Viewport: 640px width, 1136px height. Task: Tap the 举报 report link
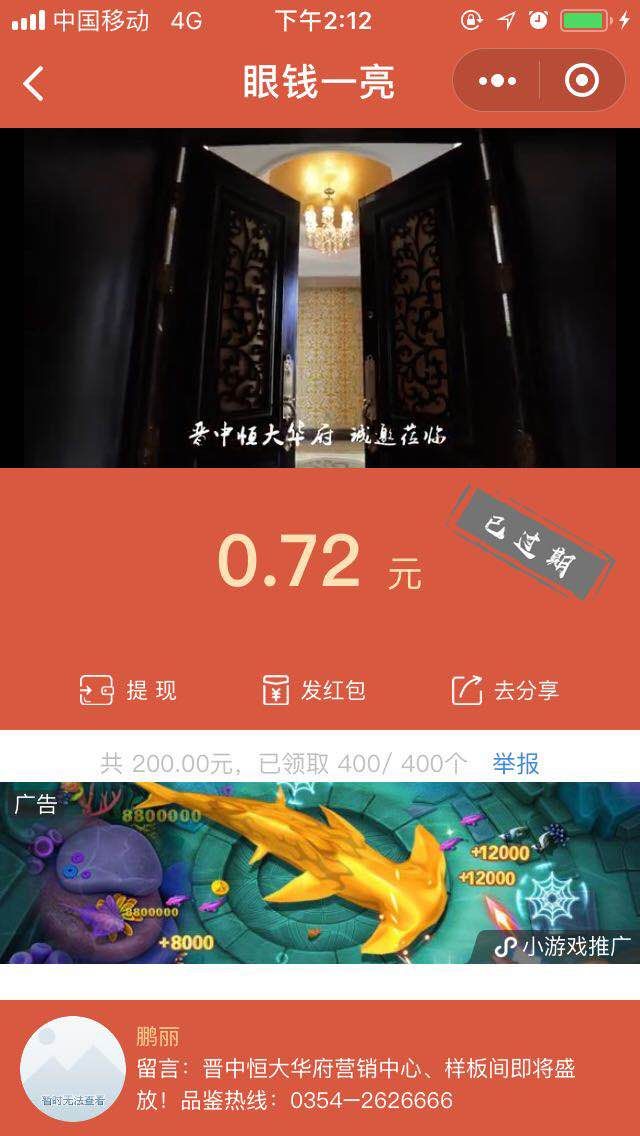click(x=515, y=764)
